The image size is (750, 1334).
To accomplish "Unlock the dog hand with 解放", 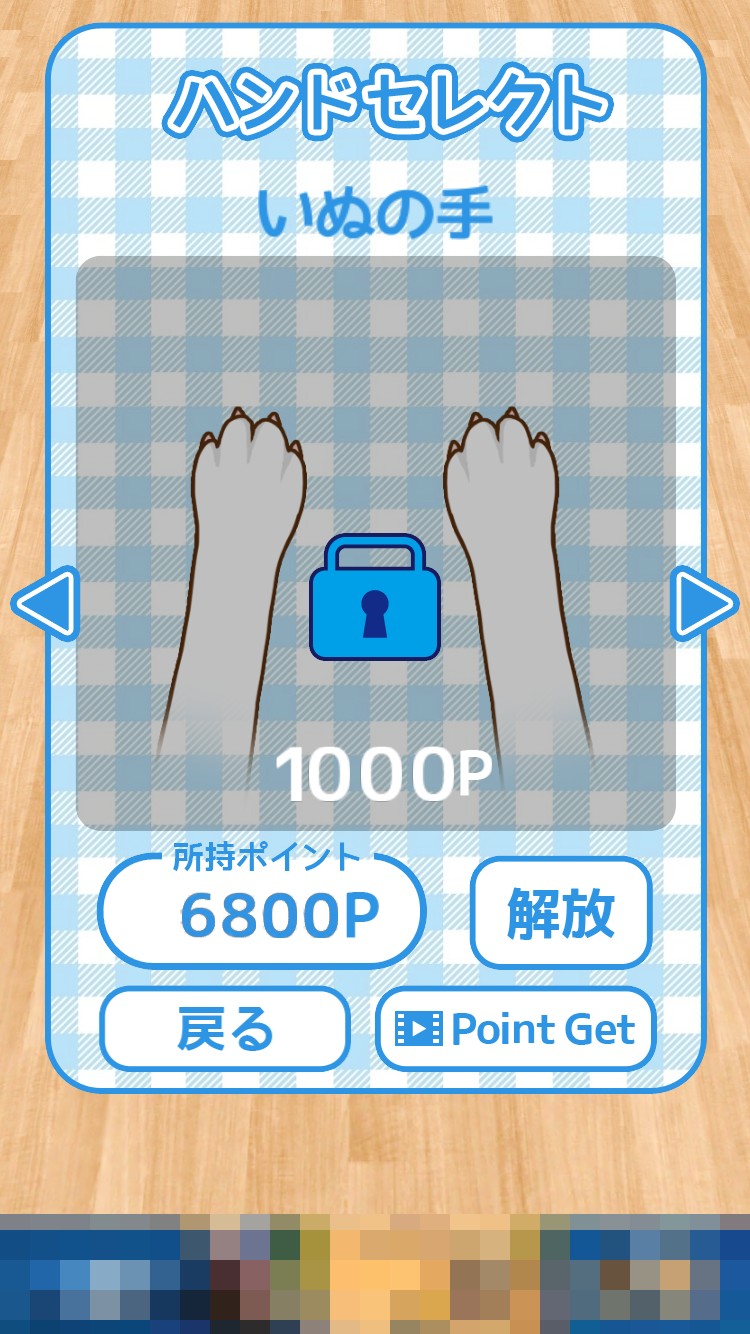I will tap(561, 912).
